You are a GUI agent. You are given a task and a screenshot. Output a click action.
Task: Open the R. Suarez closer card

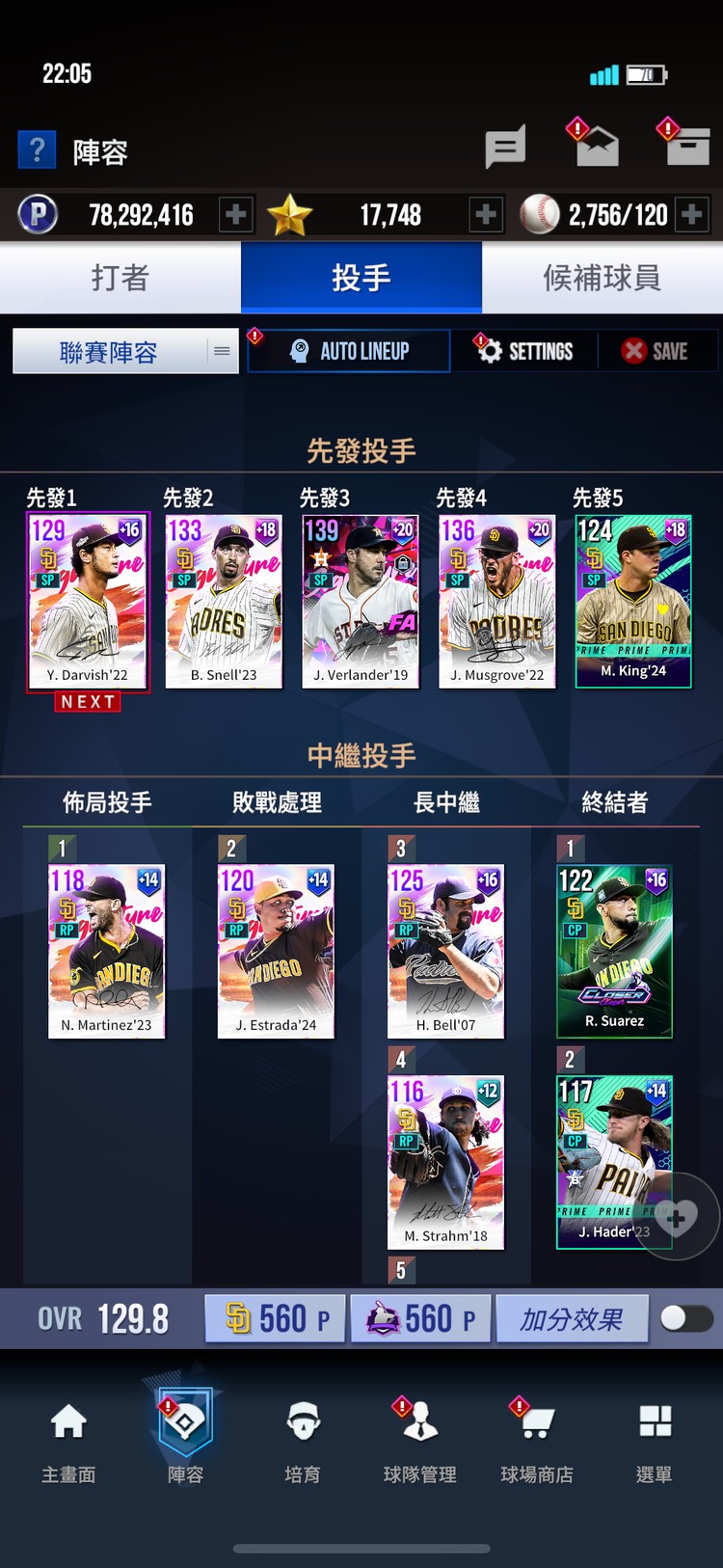coord(614,951)
